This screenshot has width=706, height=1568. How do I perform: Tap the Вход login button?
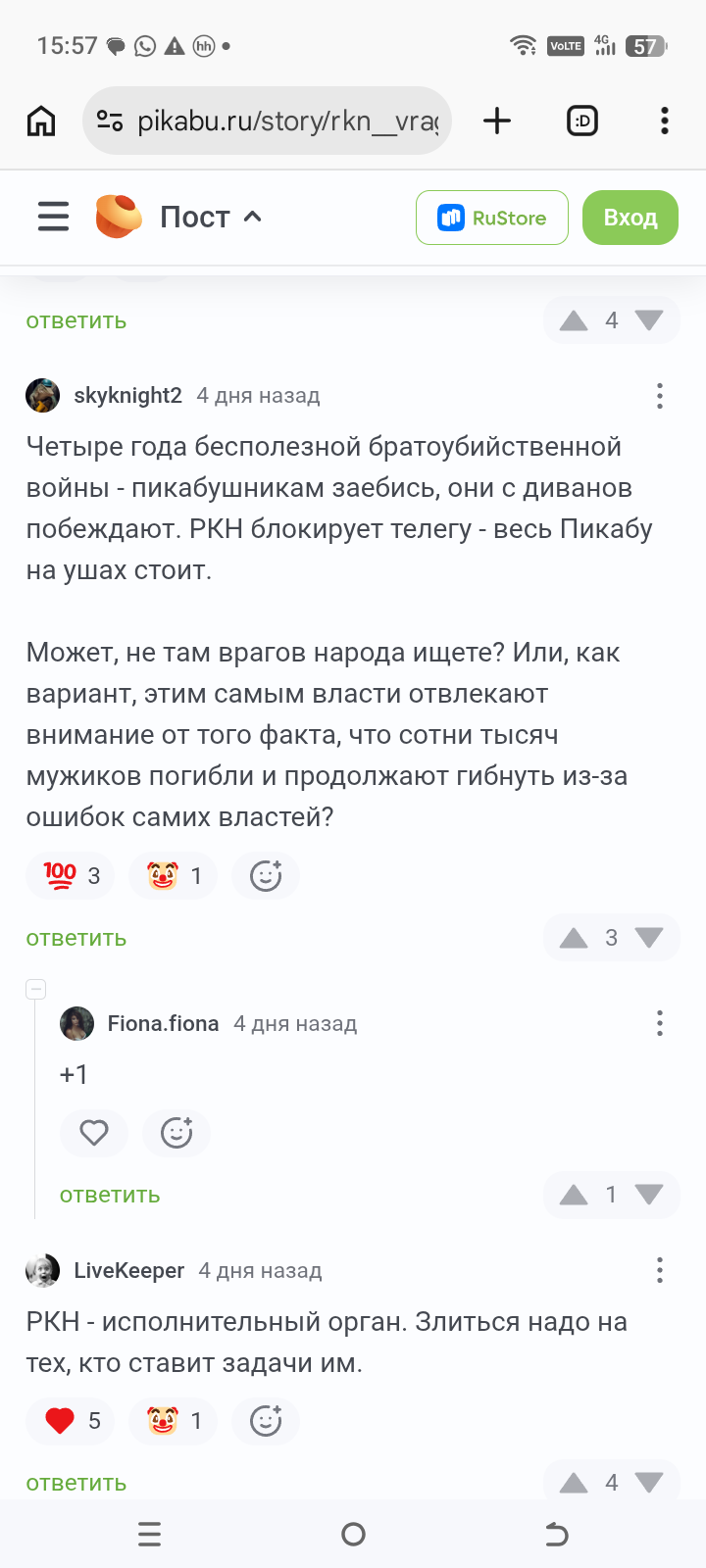click(630, 218)
